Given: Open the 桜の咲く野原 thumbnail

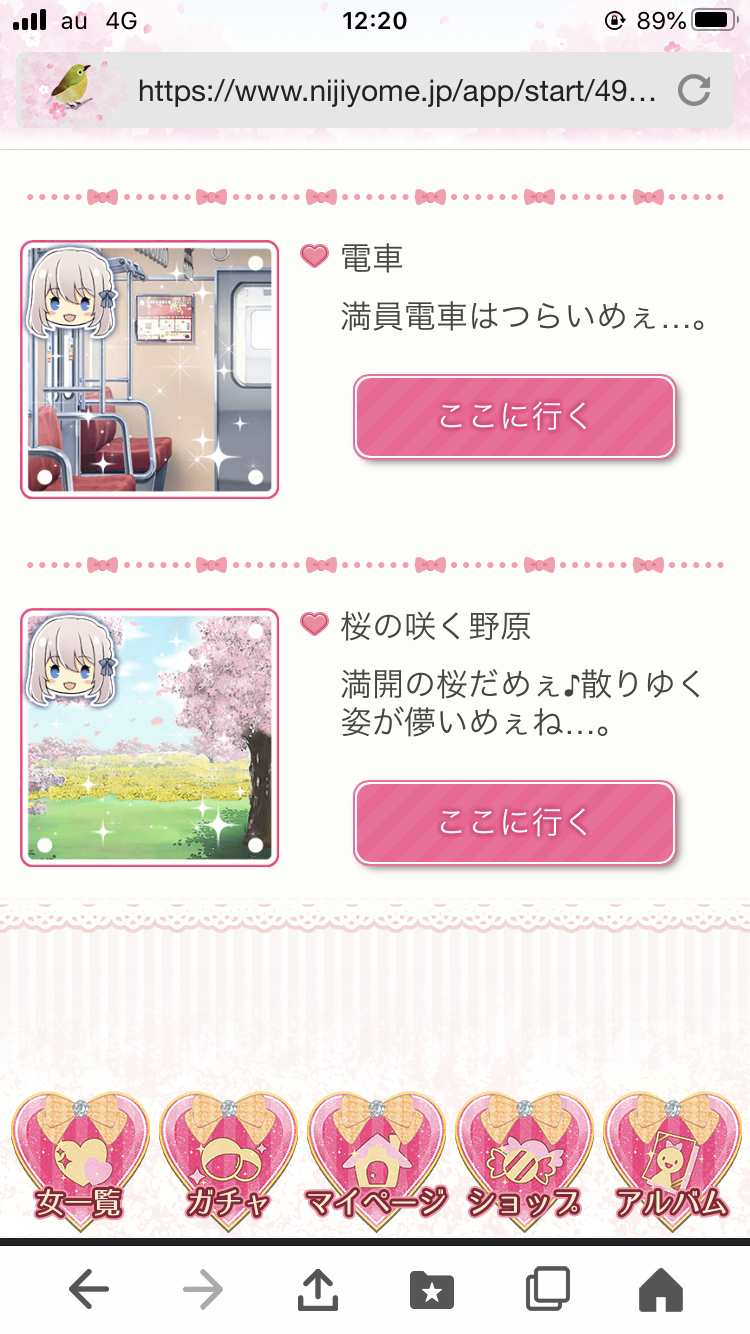Looking at the screenshot, I should tap(149, 738).
